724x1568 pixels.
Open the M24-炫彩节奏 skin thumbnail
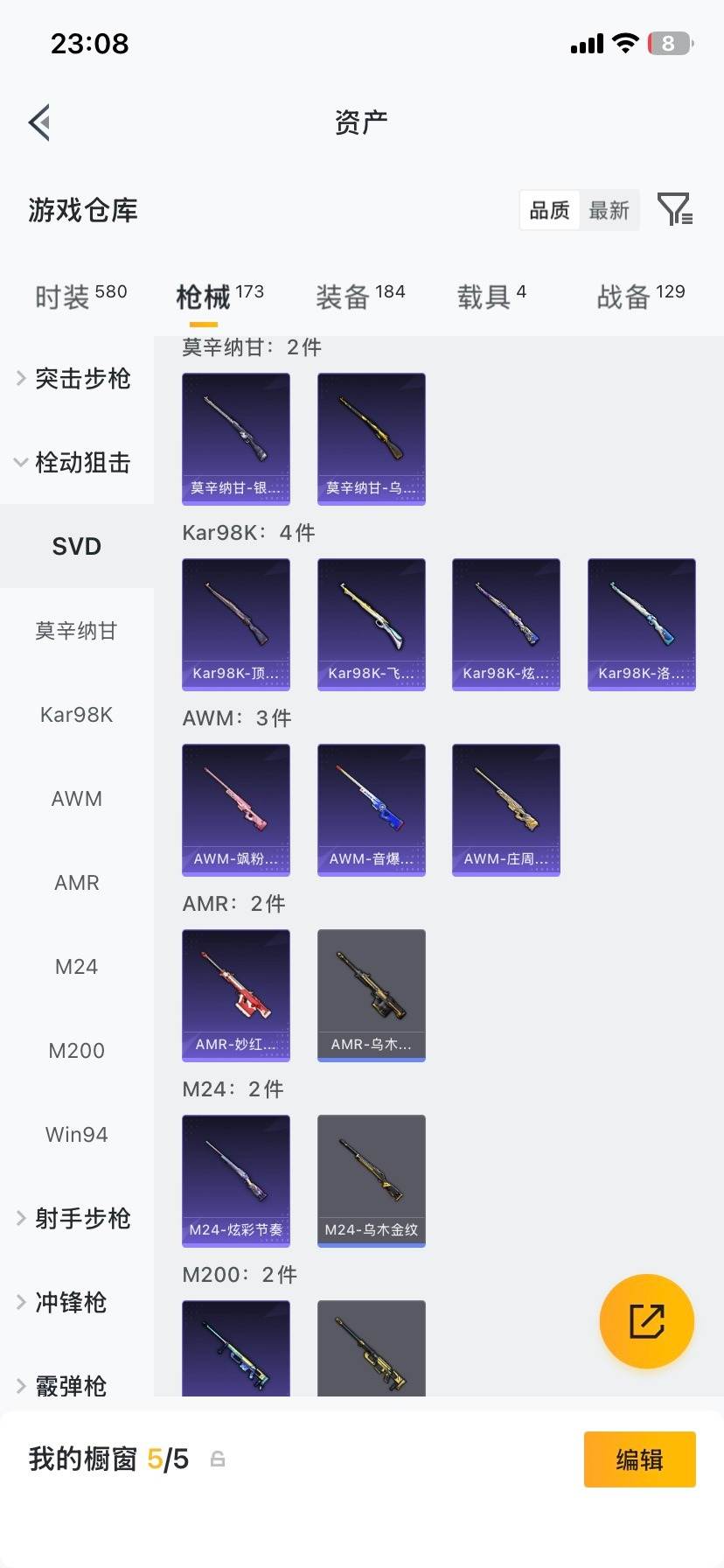coord(235,1180)
